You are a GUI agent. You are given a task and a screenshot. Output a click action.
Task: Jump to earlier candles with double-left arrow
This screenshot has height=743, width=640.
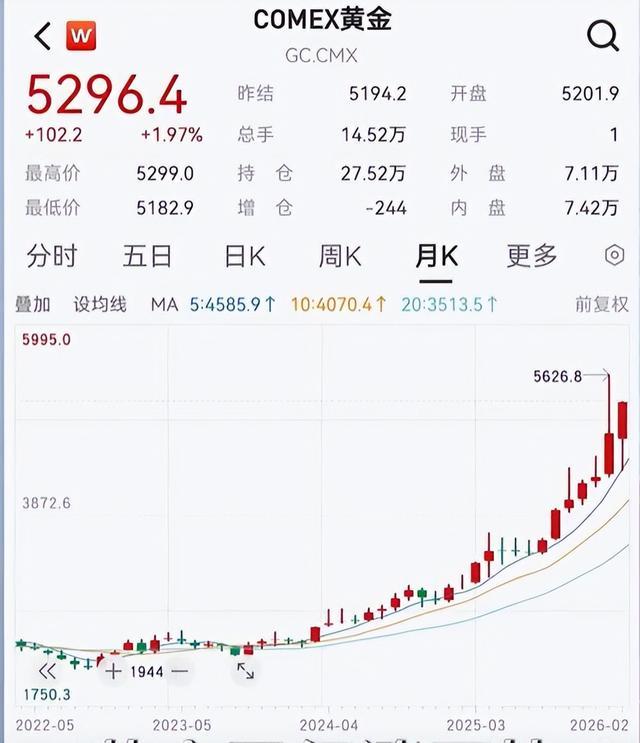(47, 672)
